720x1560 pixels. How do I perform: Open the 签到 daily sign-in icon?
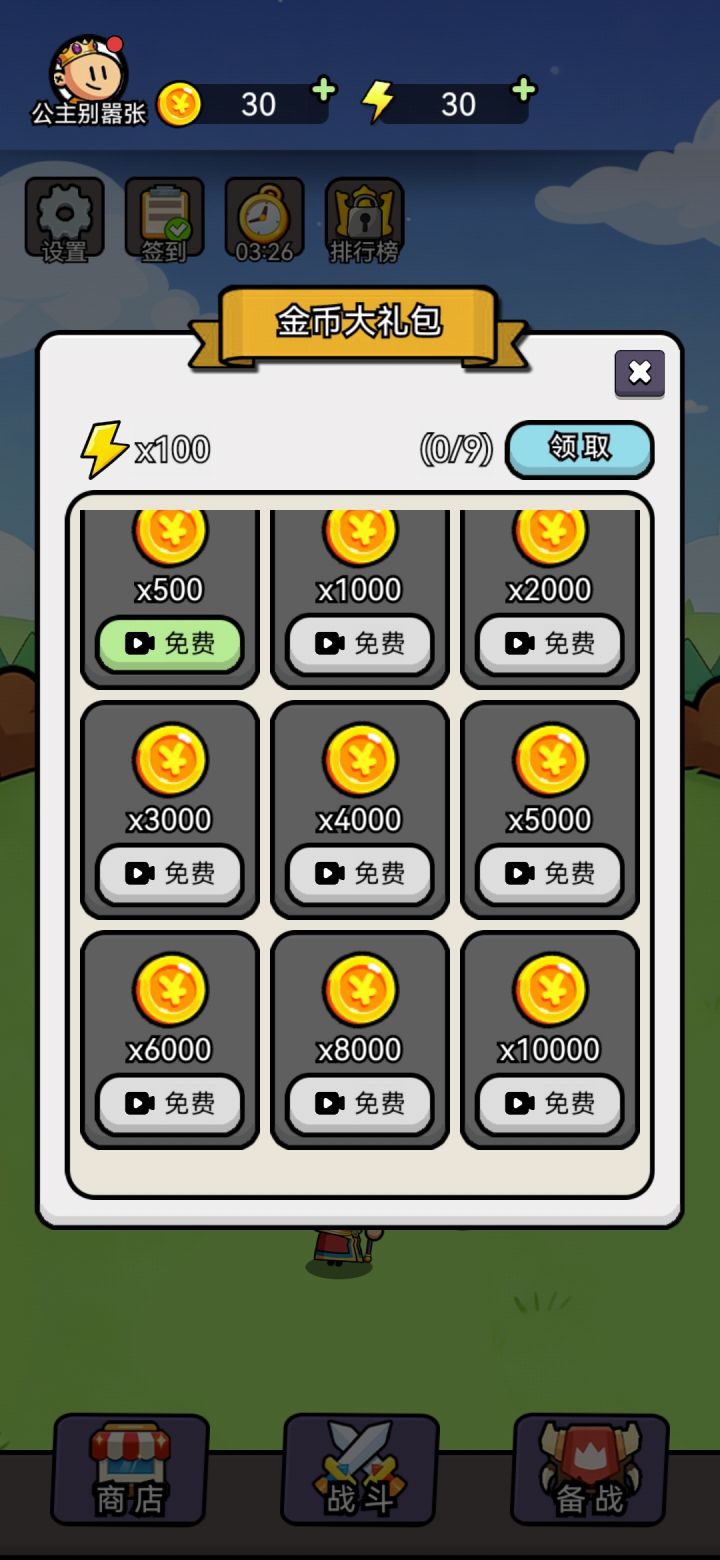(x=164, y=218)
